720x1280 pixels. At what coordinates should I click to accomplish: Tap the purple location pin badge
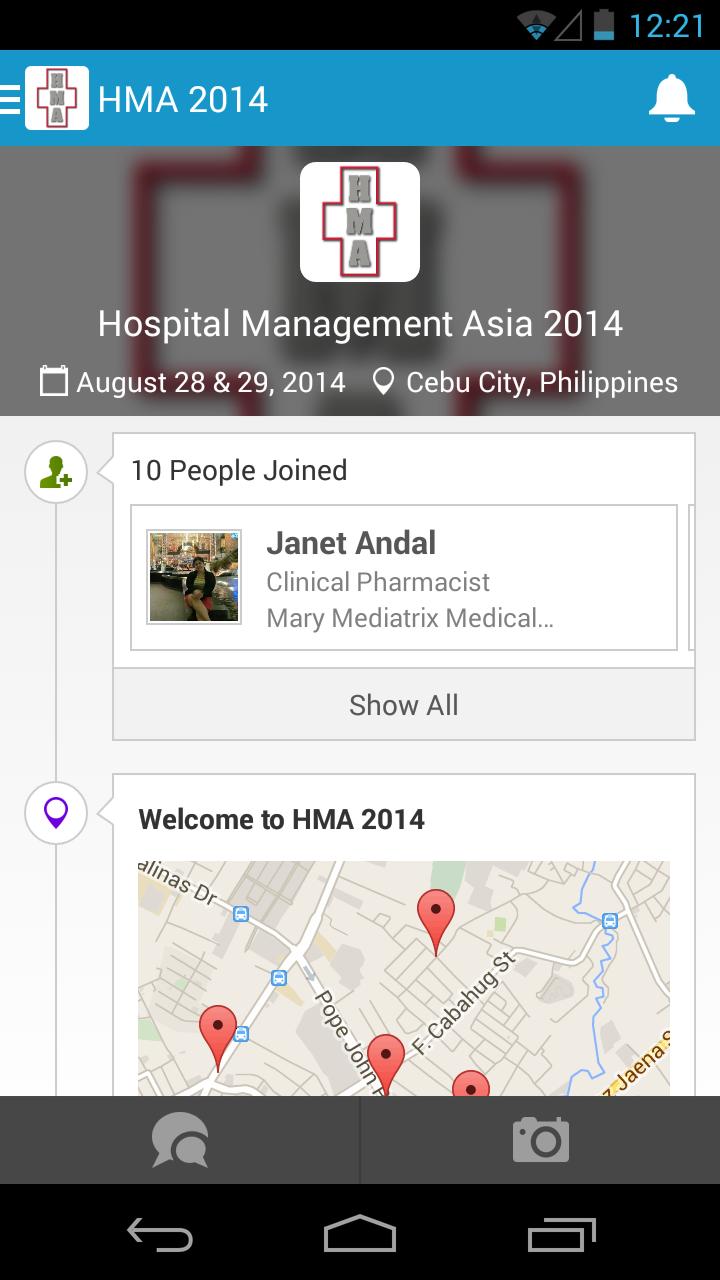click(55, 812)
